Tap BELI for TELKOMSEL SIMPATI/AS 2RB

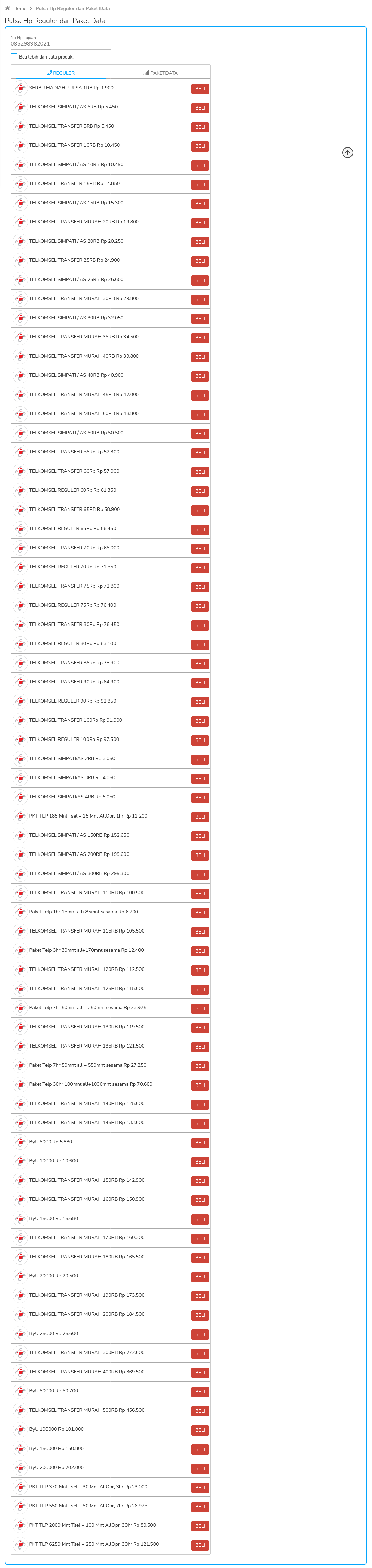(199, 759)
